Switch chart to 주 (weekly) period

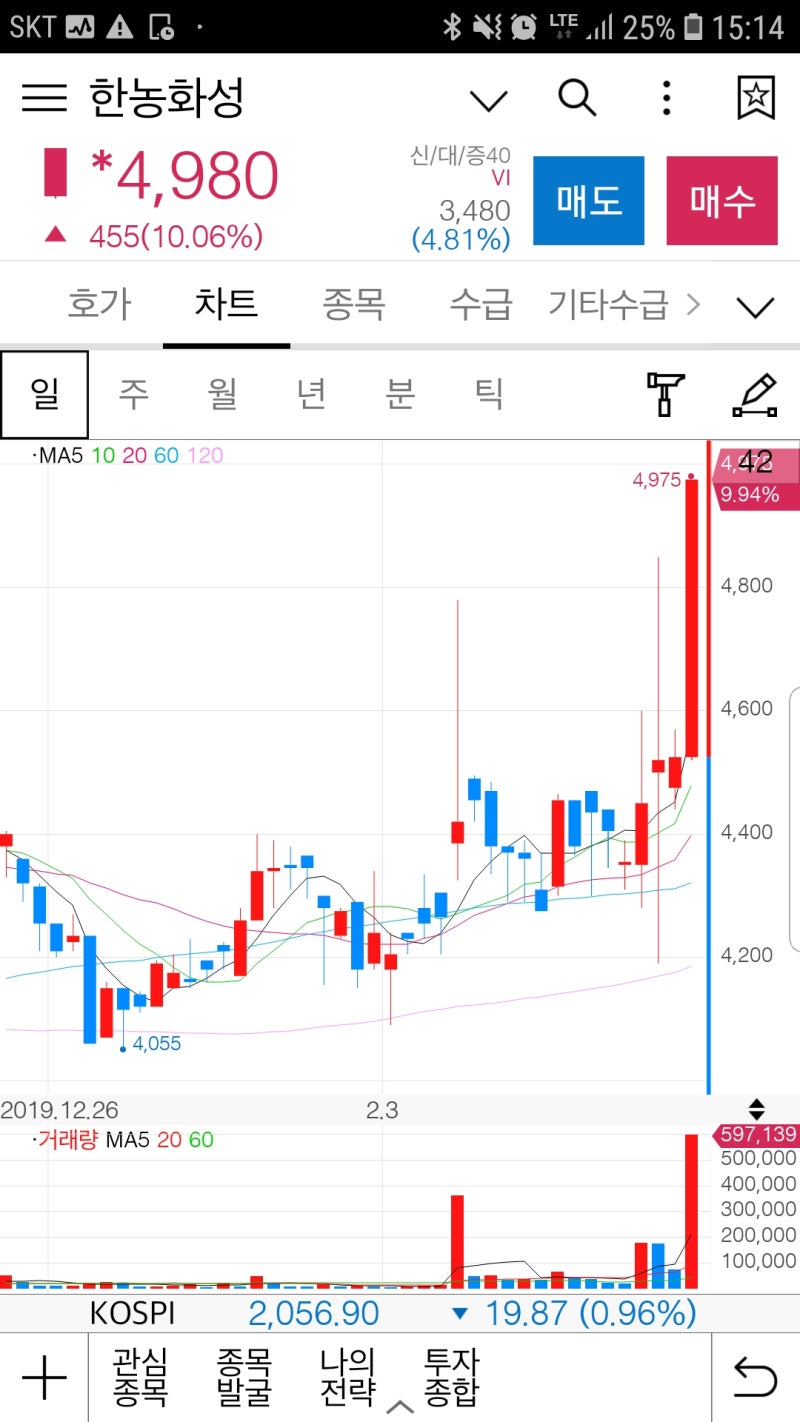pos(133,394)
